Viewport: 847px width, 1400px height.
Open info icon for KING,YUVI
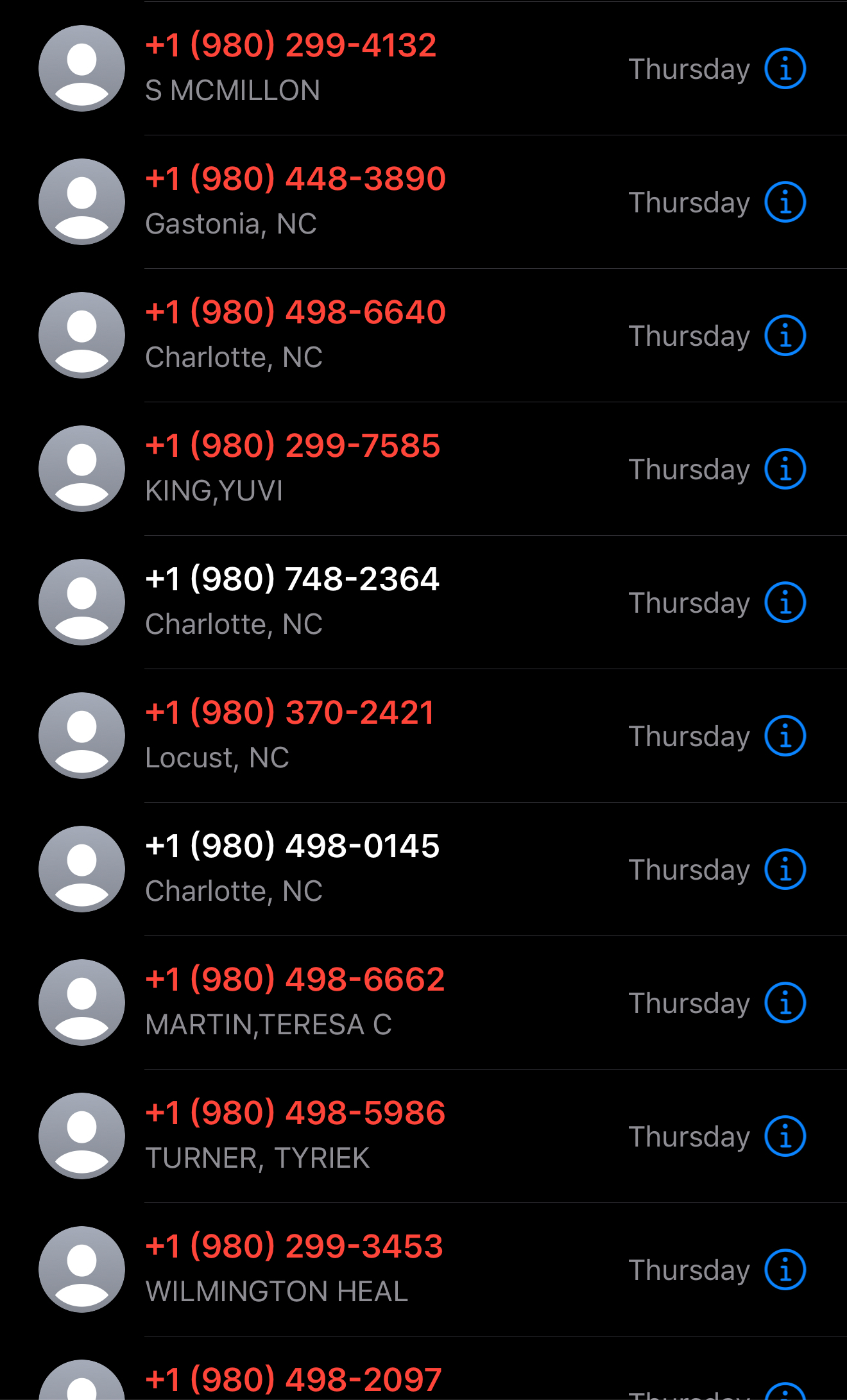click(785, 469)
